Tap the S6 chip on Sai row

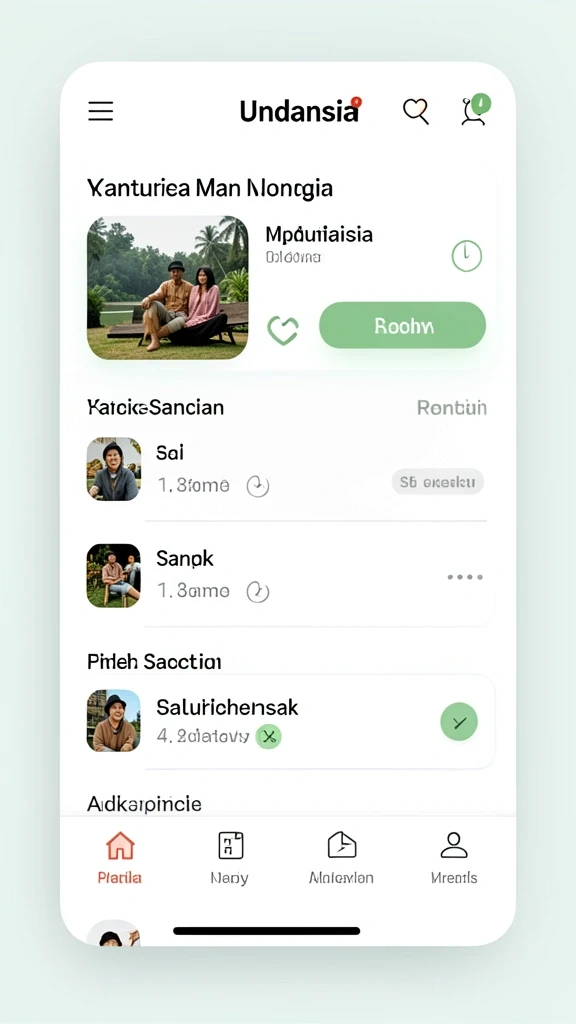(438, 482)
